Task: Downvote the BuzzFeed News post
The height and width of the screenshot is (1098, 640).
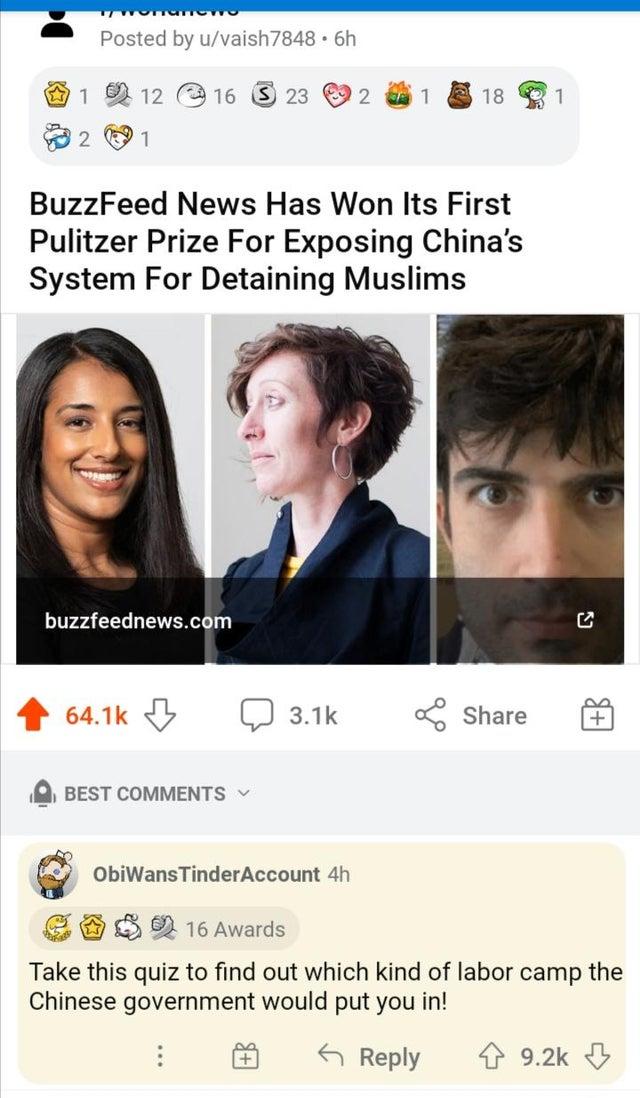Action: click(x=160, y=716)
